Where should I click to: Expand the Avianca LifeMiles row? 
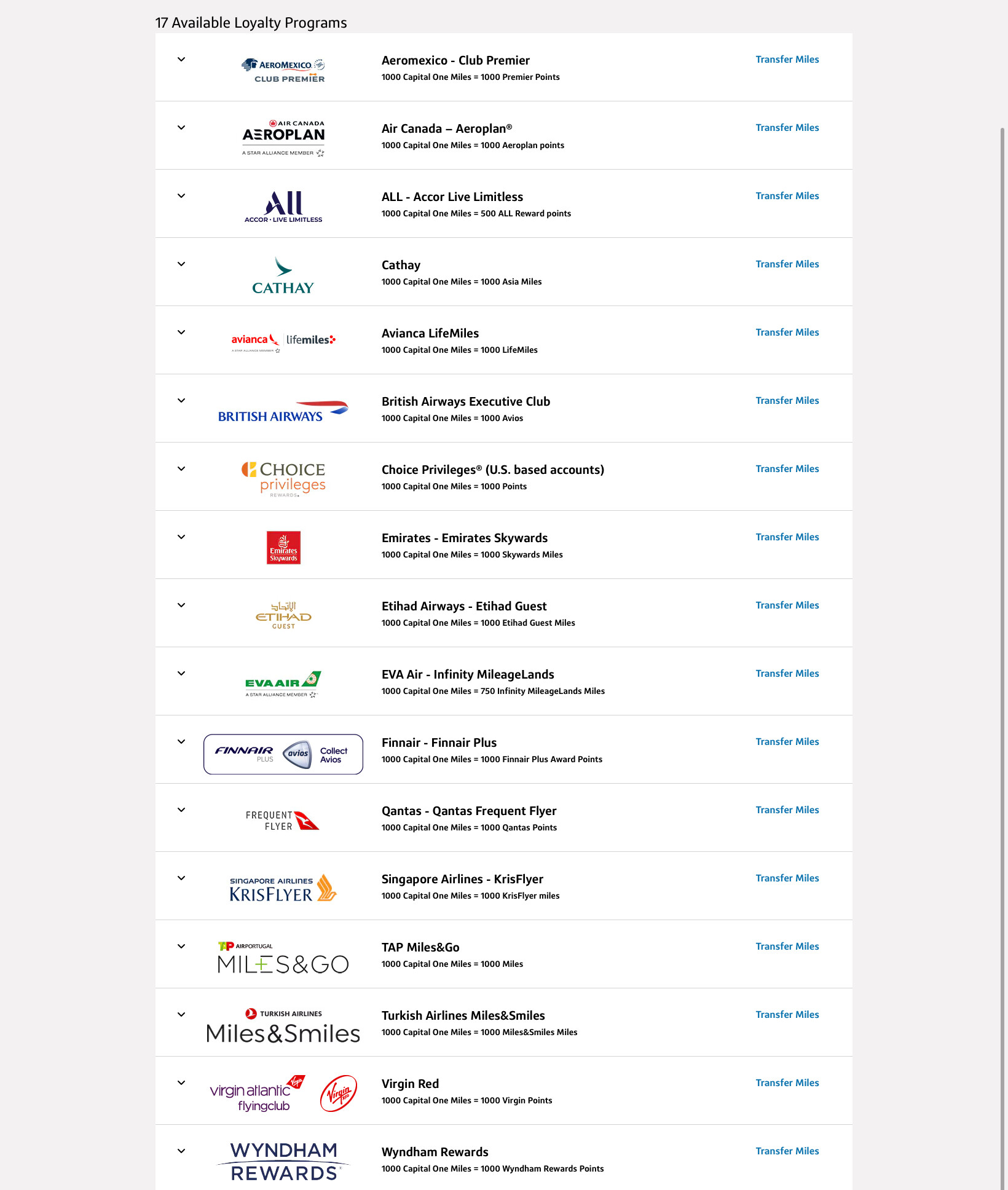click(x=181, y=333)
